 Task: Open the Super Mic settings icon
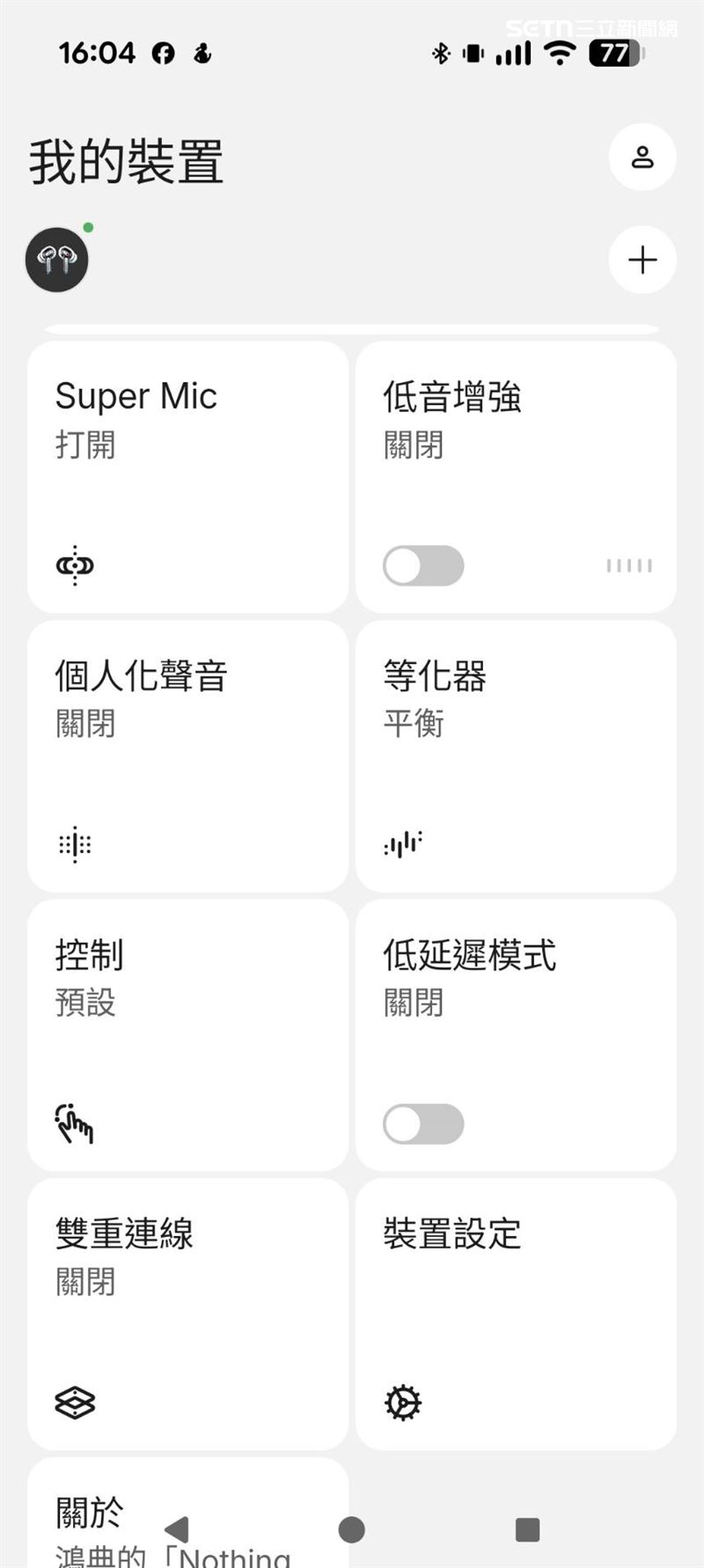point(75,567)
